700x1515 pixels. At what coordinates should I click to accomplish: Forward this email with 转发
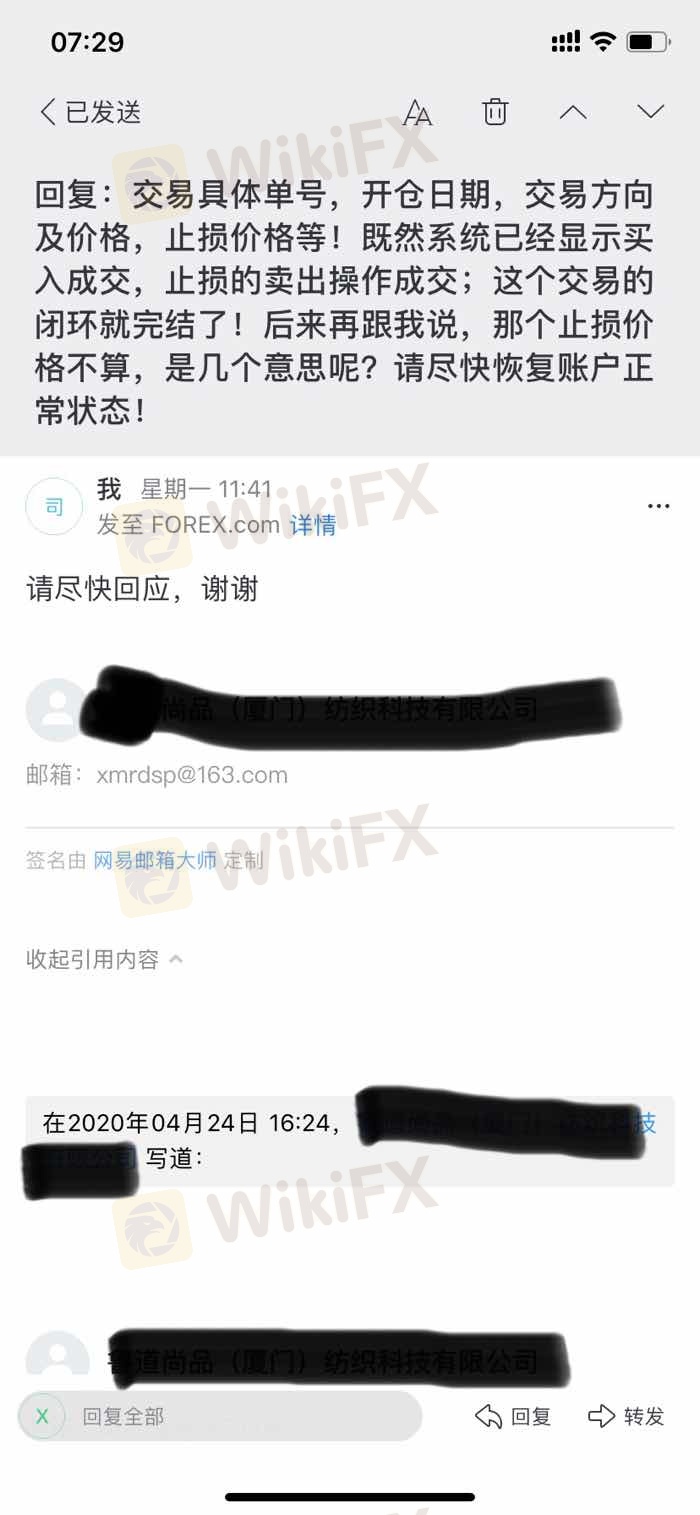(x=627, y=1416)
